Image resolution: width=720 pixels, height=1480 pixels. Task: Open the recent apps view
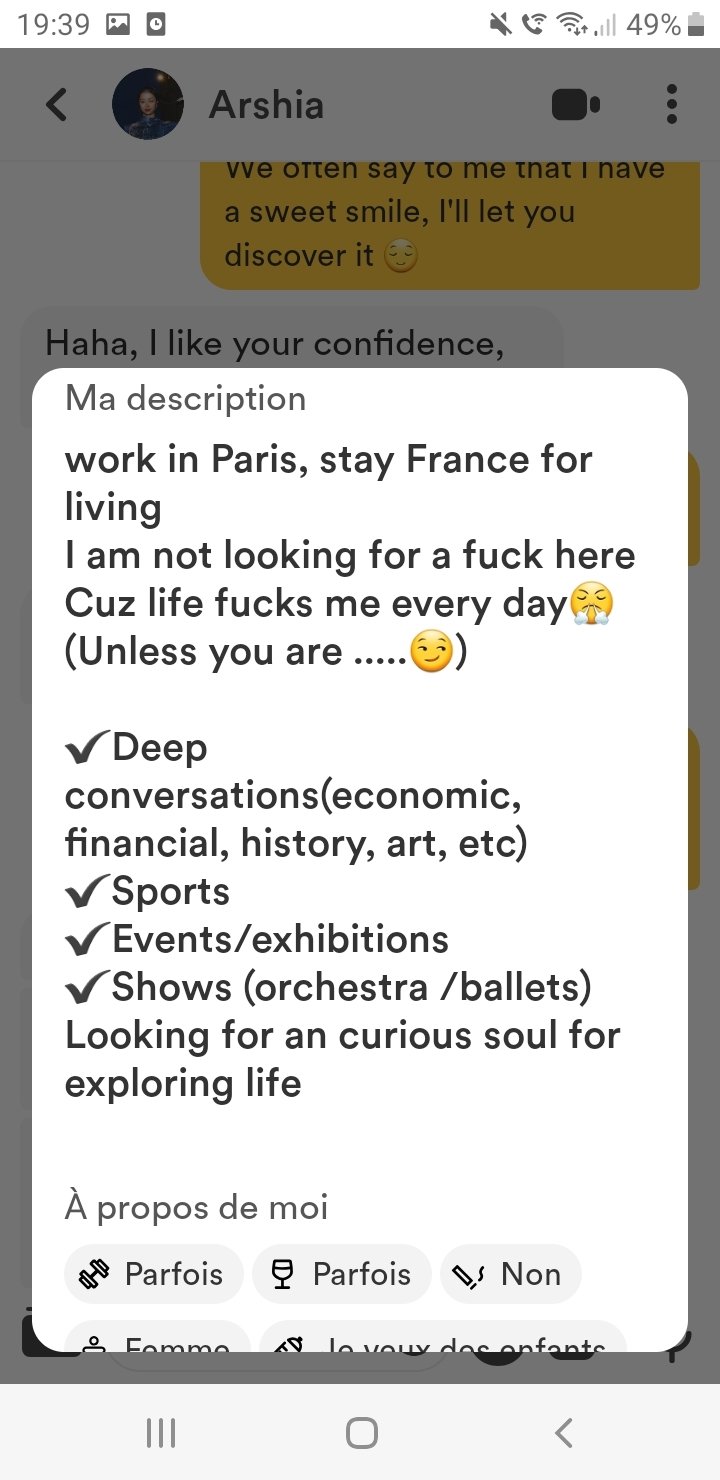(160, 1433)
